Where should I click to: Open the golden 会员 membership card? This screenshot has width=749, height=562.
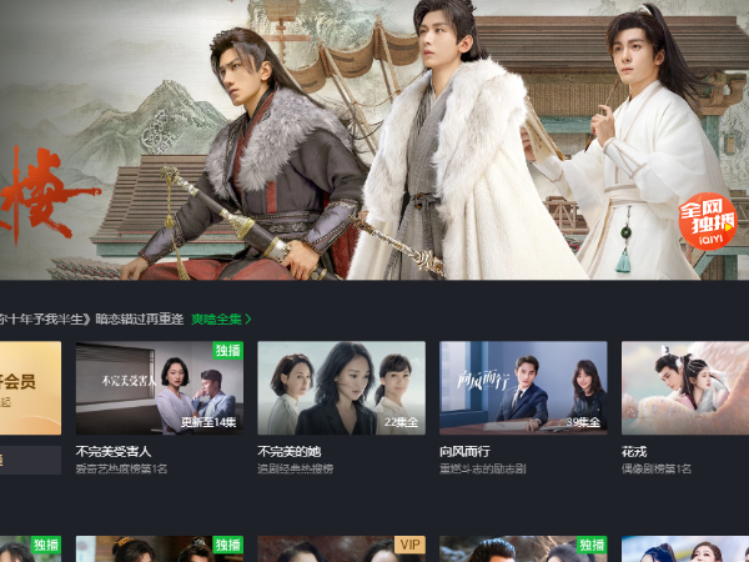coord(30,388)
